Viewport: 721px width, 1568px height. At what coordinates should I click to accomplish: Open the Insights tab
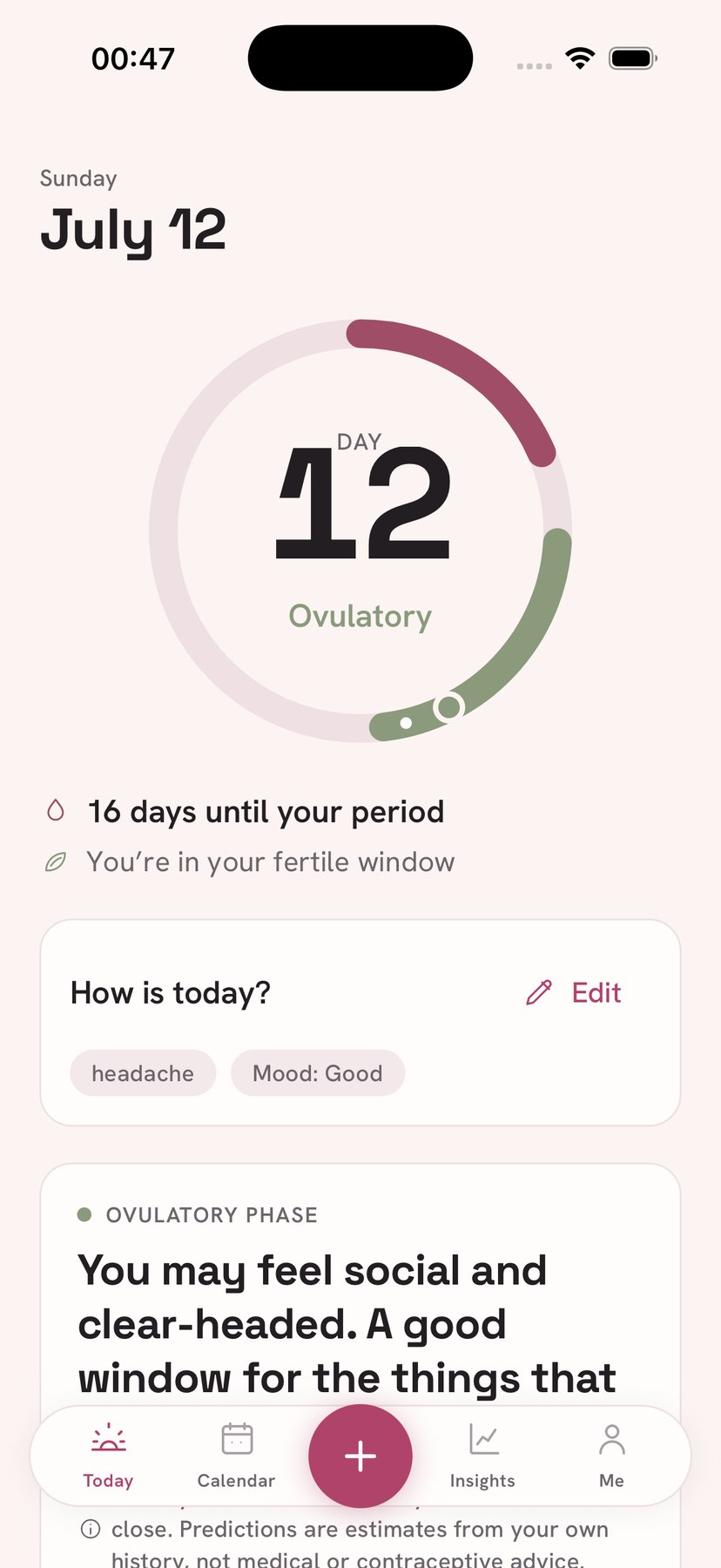pos(482,1456)
